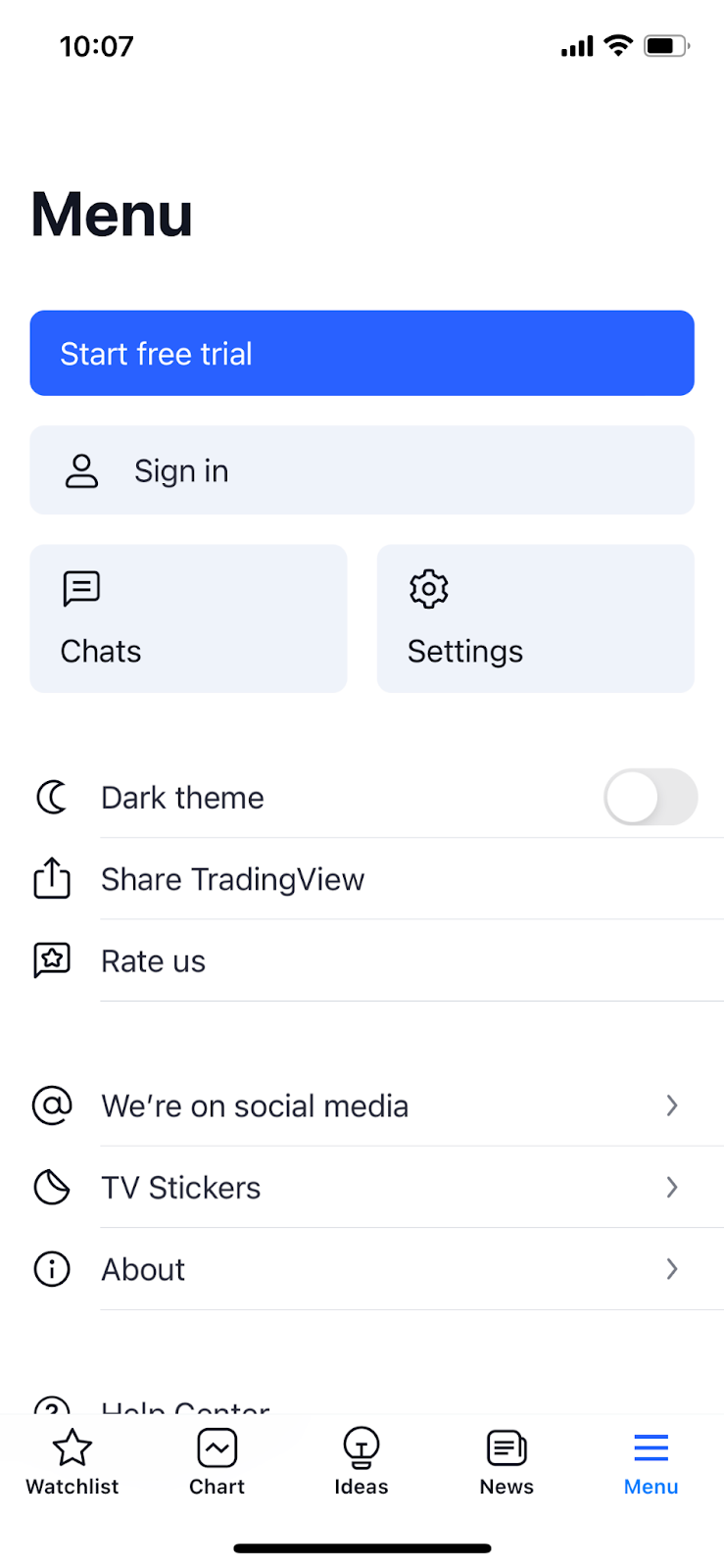Screen dimensions: 724x1568
Task: View TV Stickers
Action: [x=362, y=1188]
